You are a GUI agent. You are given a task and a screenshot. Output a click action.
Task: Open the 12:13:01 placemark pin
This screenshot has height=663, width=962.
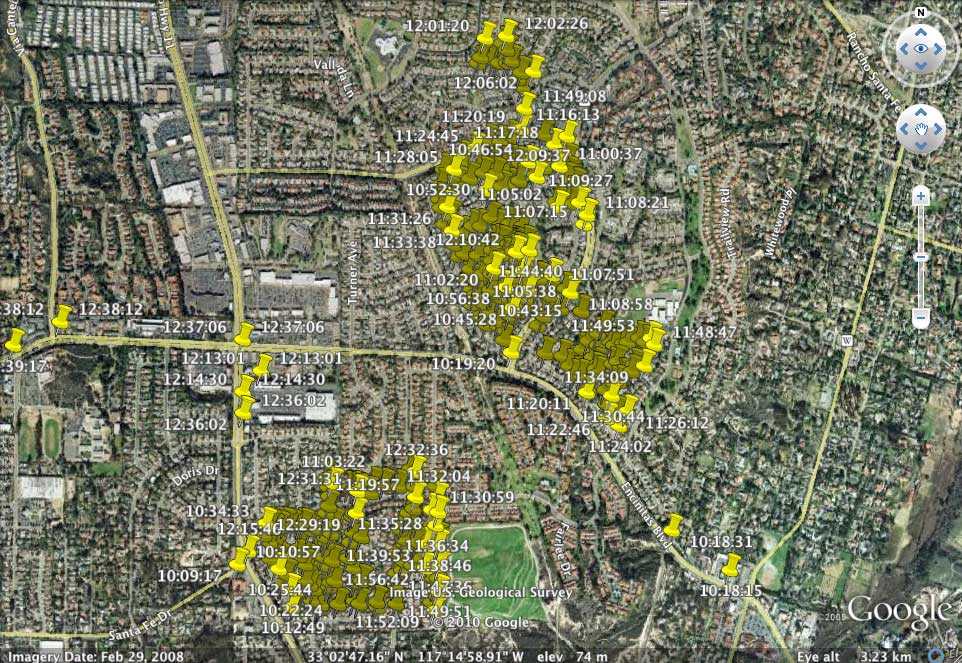[x=263, y=364]
